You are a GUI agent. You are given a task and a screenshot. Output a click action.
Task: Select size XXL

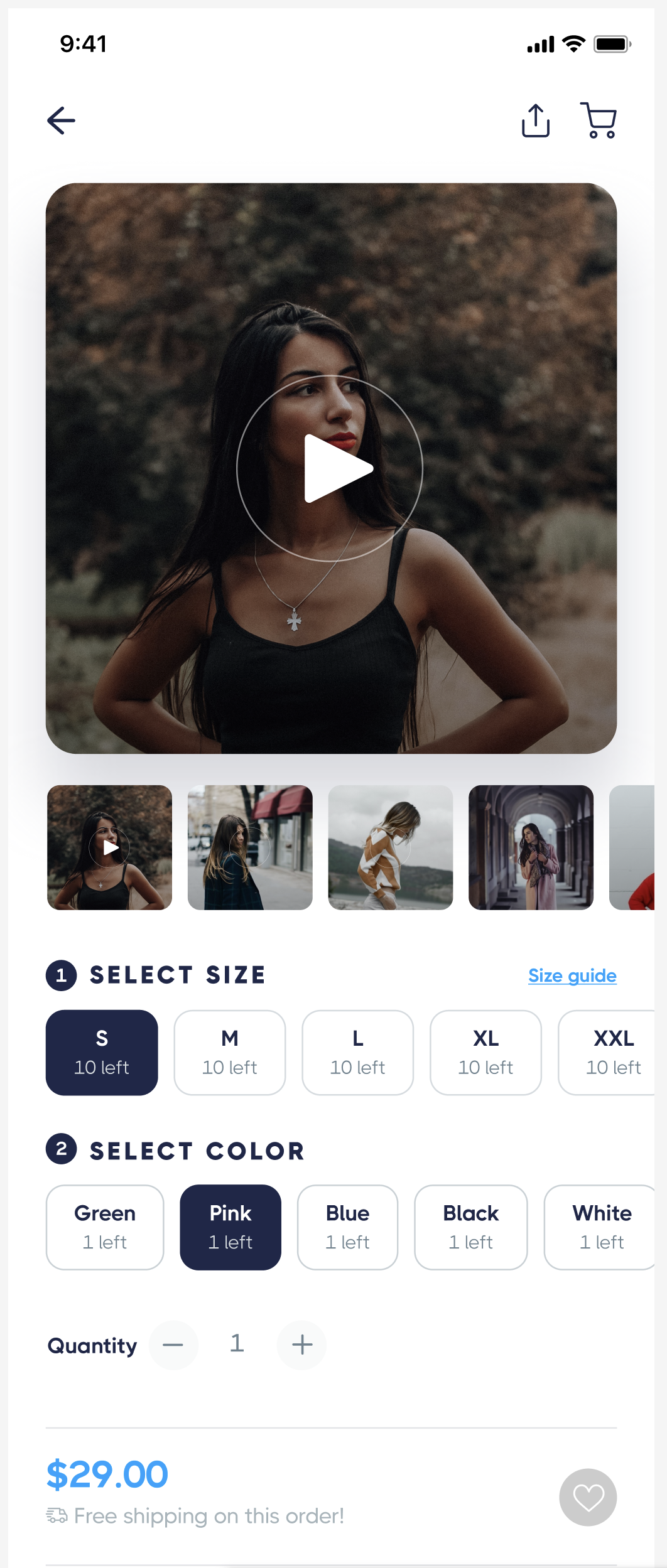(614, 1052)
